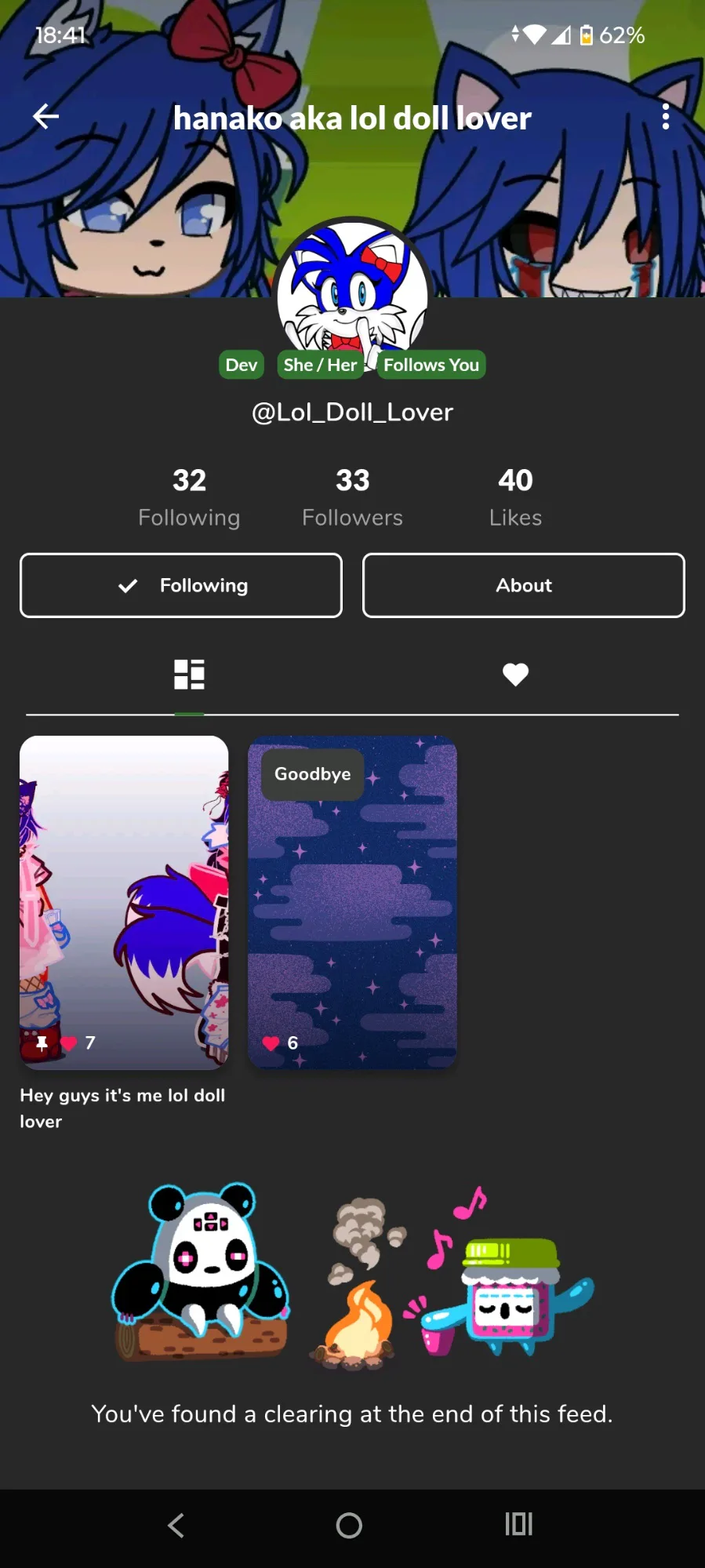View the Following list count
The width and height of the screenshot is (705, 1568).
click(x=189, y=497)
